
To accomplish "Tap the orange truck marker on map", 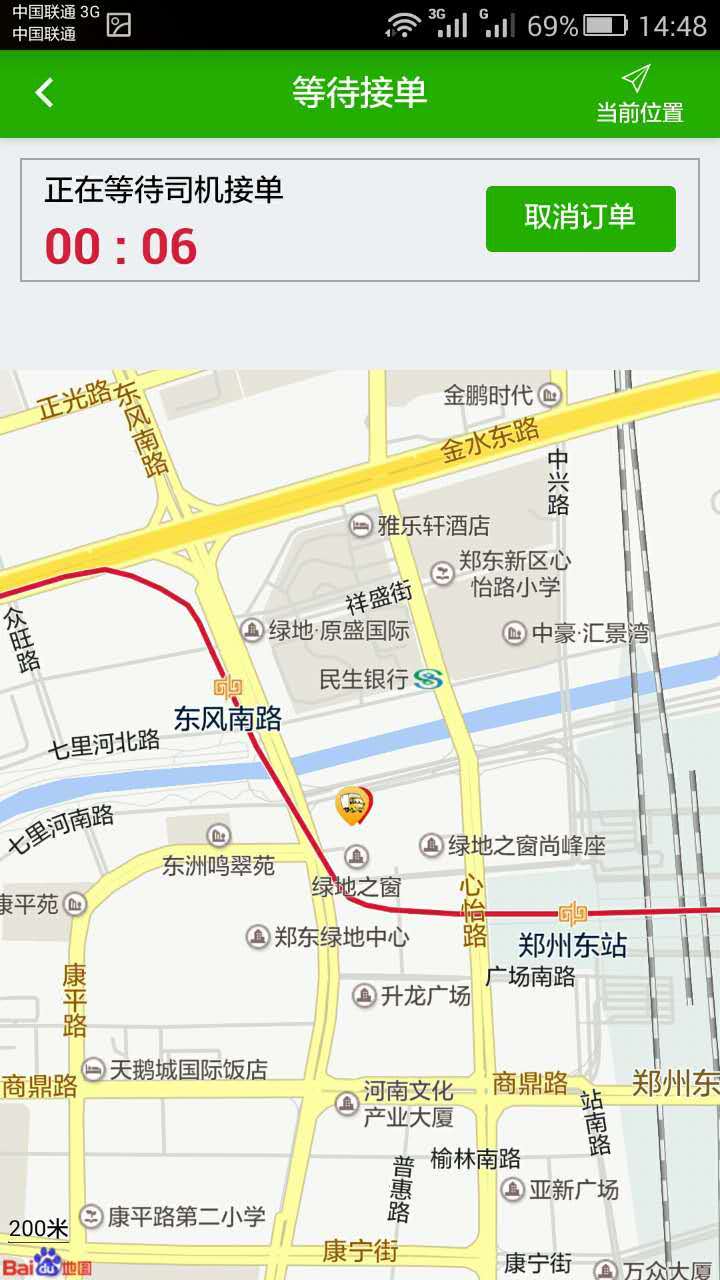I will tap(353, 805).
